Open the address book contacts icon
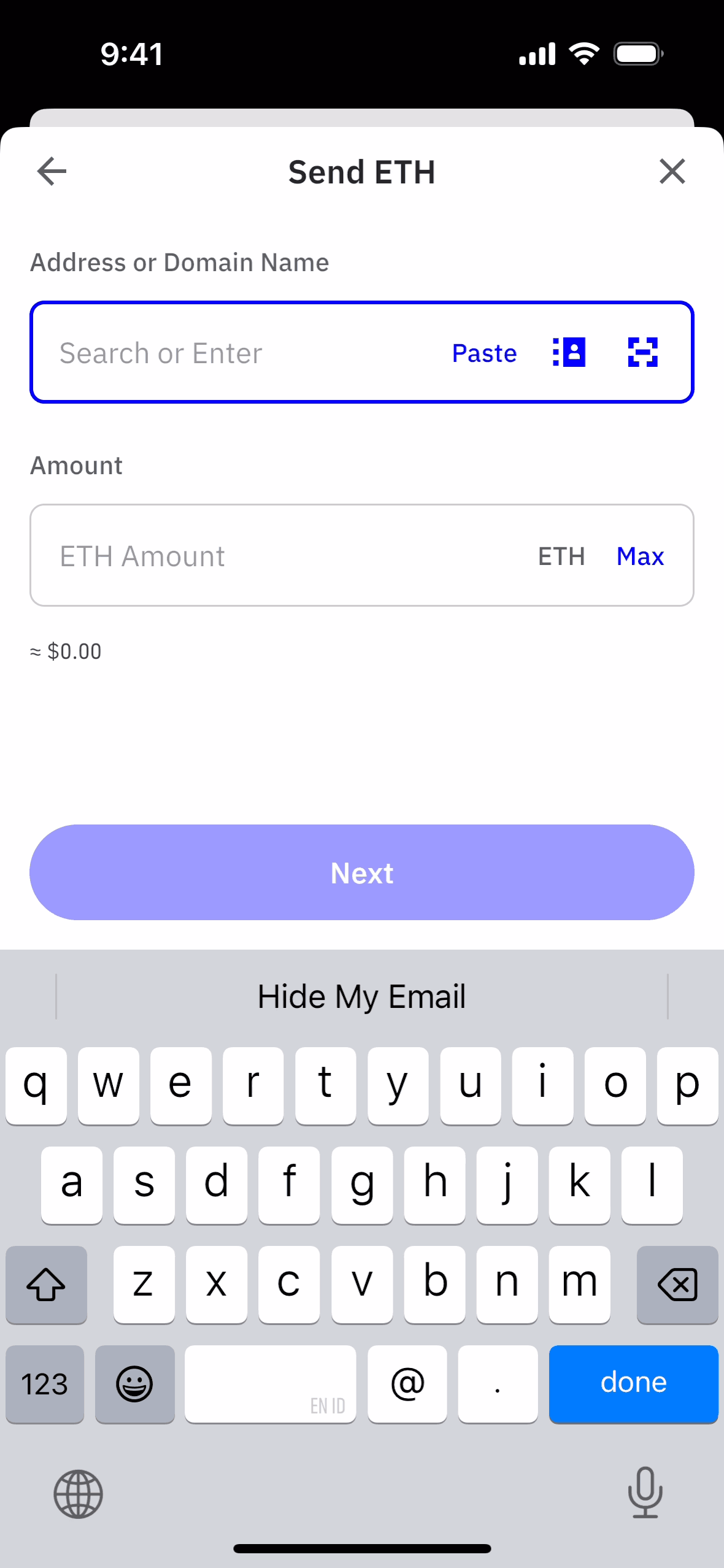724x1568 pixels. (x=569, y=352)
